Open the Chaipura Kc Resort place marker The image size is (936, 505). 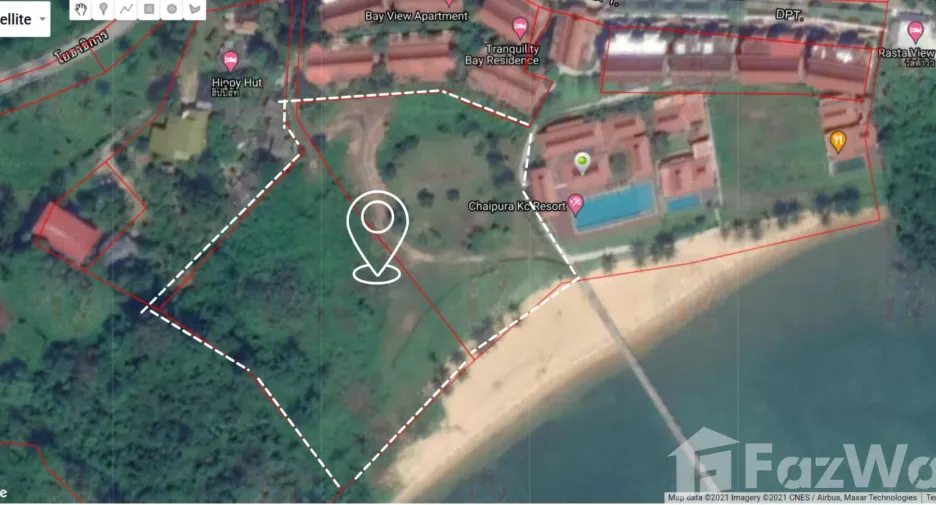(x=575, y=204)
